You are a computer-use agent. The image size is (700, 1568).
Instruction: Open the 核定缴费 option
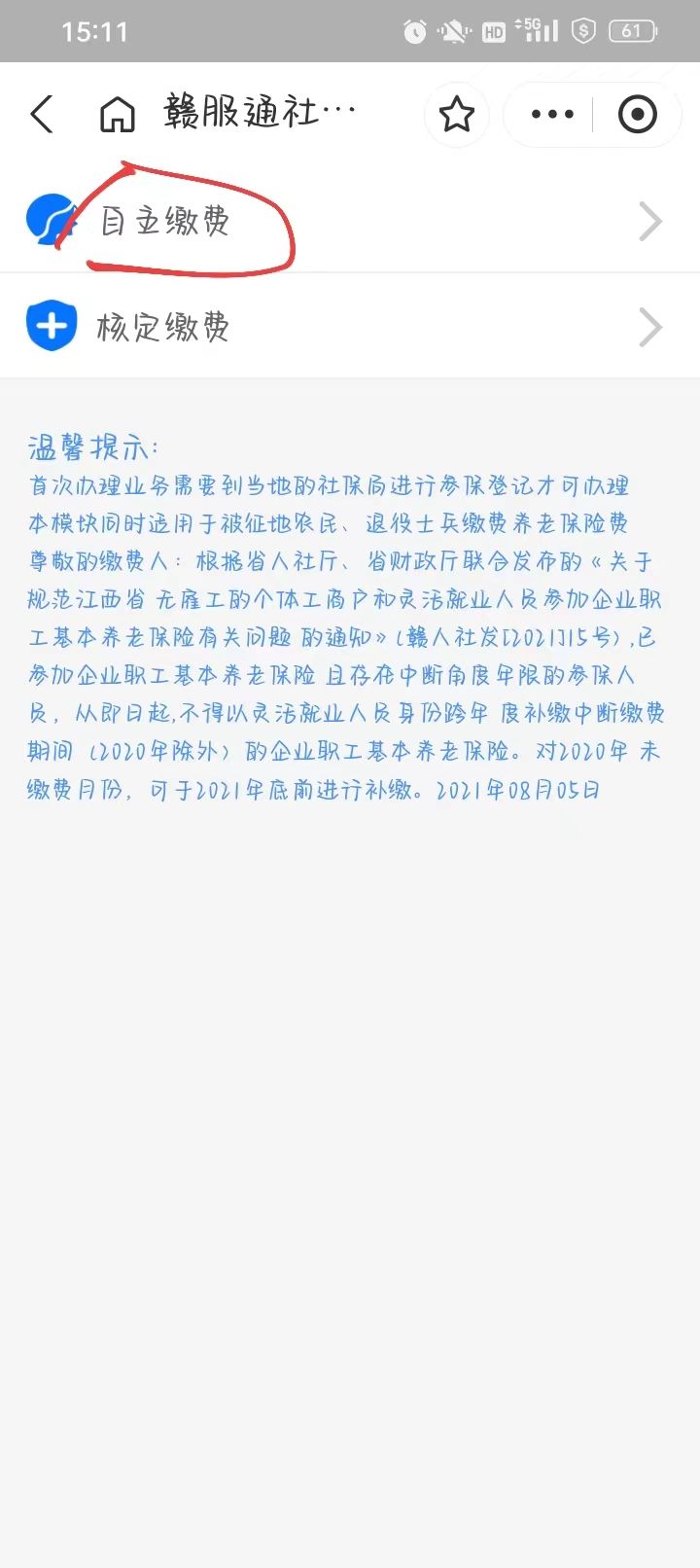point(350,327)
